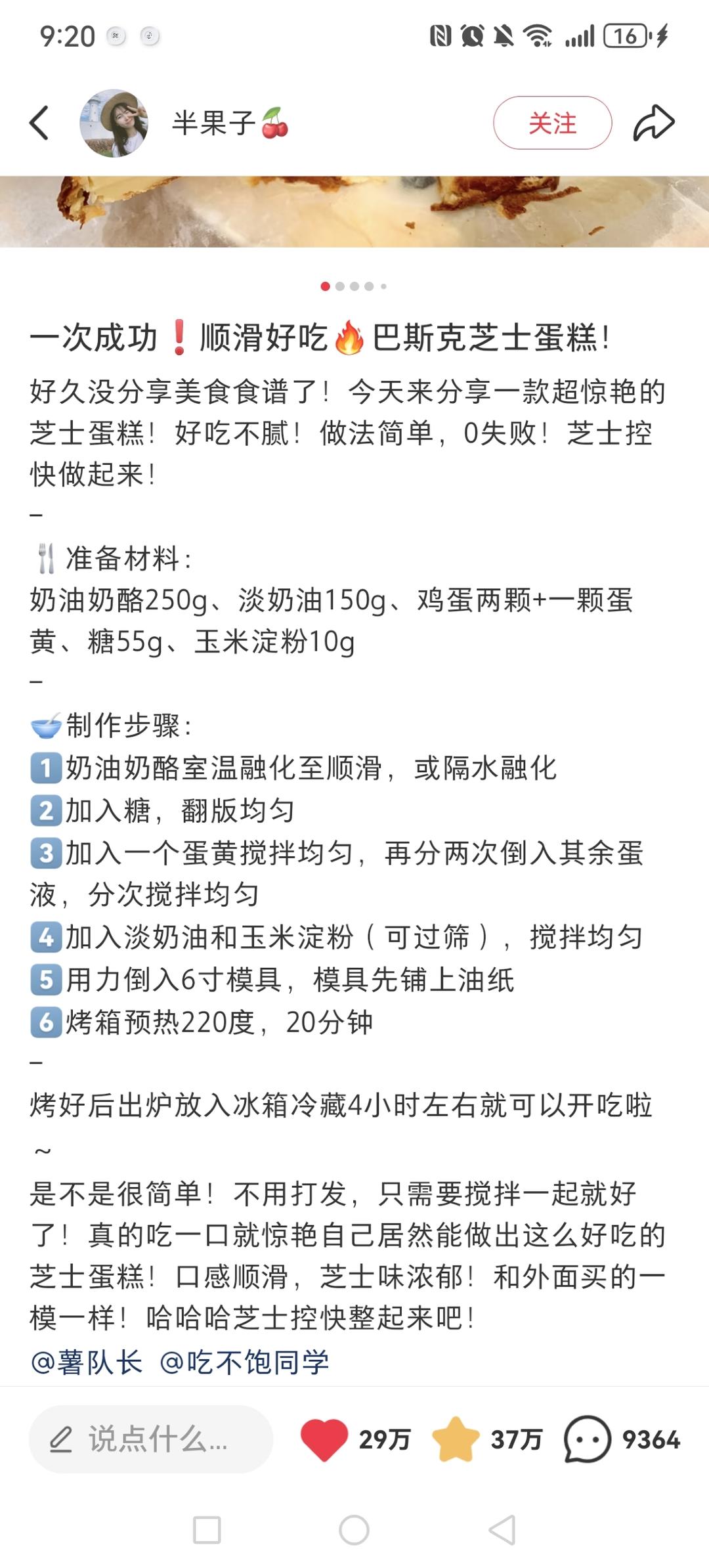Go back using the top-left arrow

[x=39, y=123]
